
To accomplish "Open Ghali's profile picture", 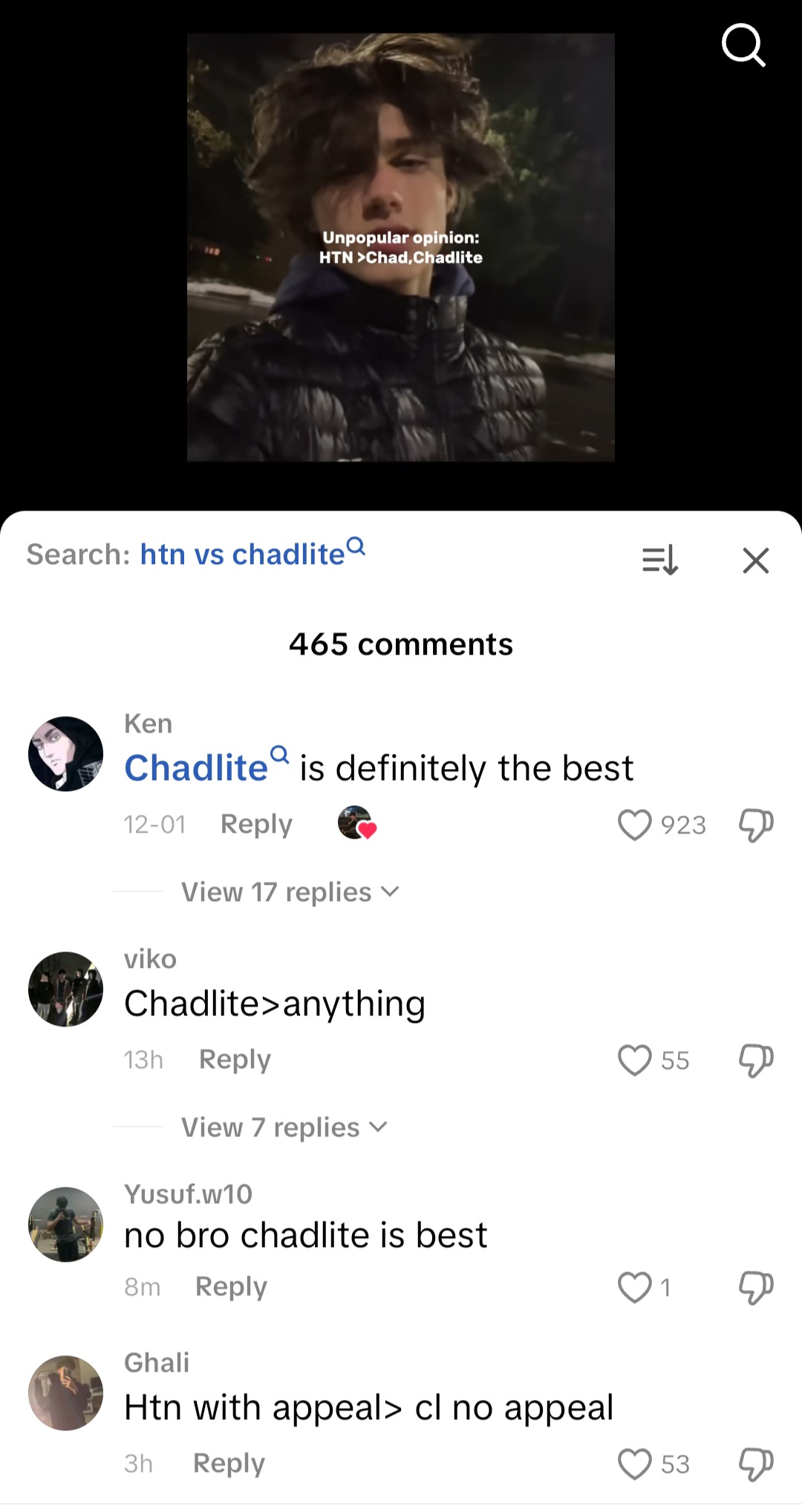I will [x=65, y=1392].
